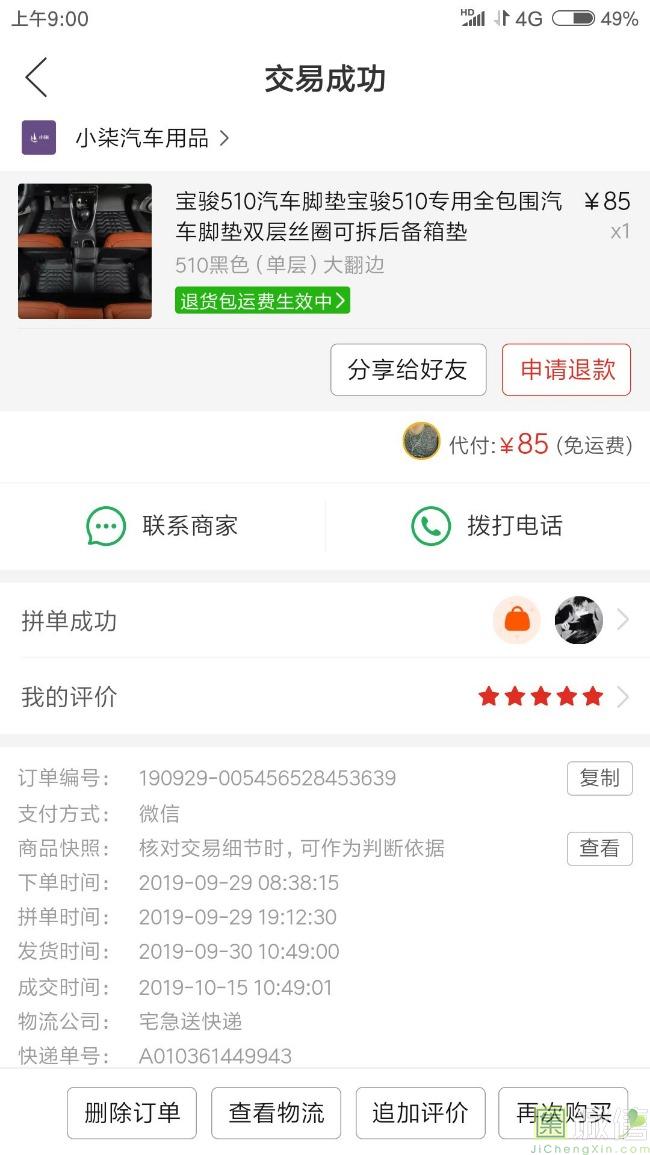Contact the seller via 联系商家
Viewport: 650px width, 1155px height.
(163, 526)
